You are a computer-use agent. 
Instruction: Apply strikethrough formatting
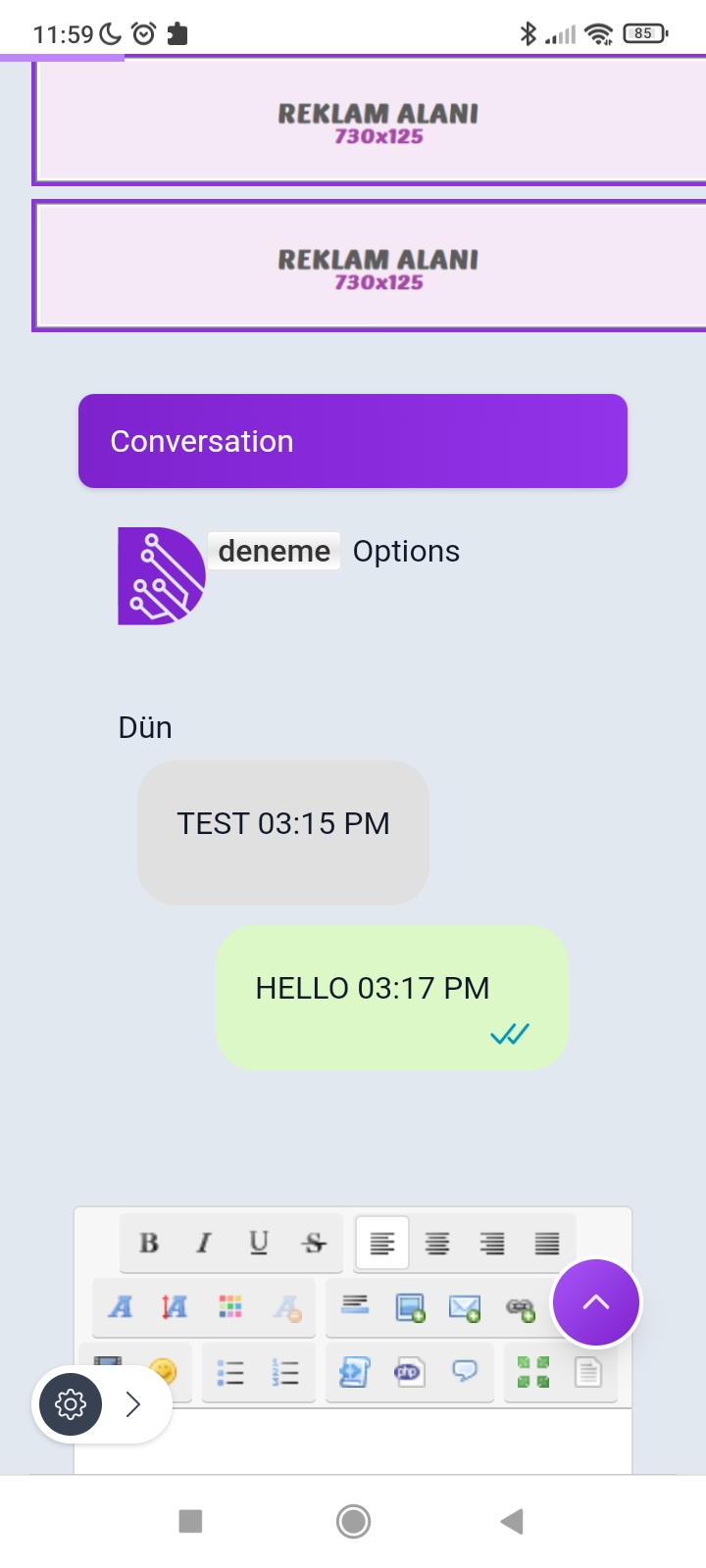[314, 1243]
